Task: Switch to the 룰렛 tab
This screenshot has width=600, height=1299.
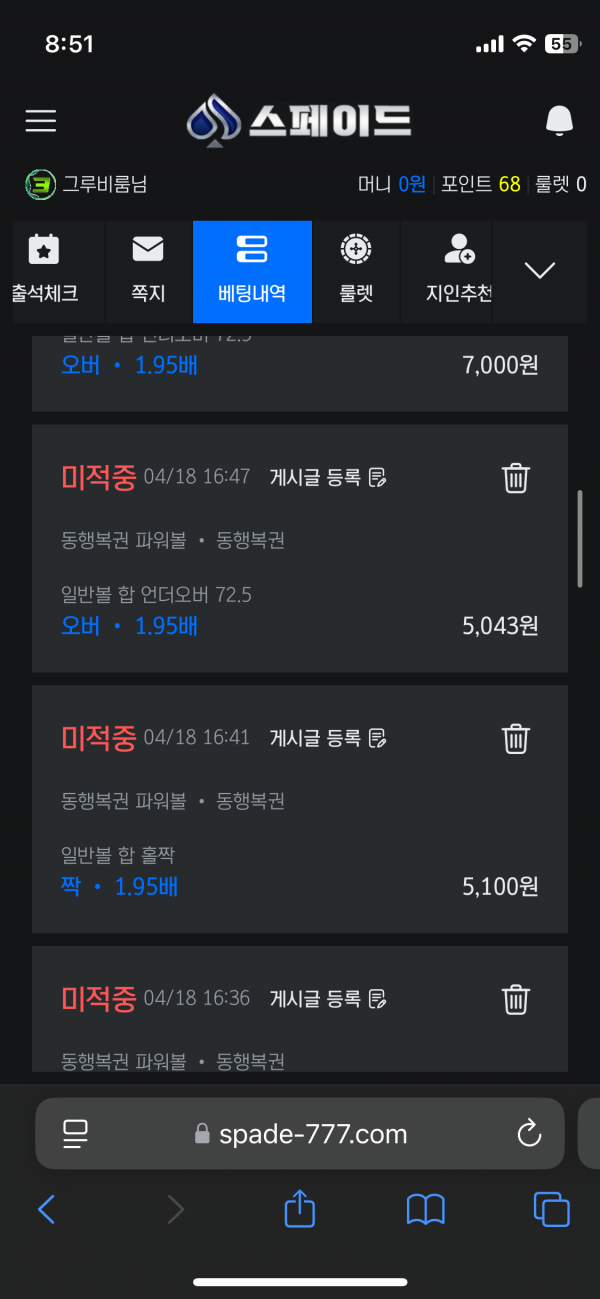Action: pos(356,271)
